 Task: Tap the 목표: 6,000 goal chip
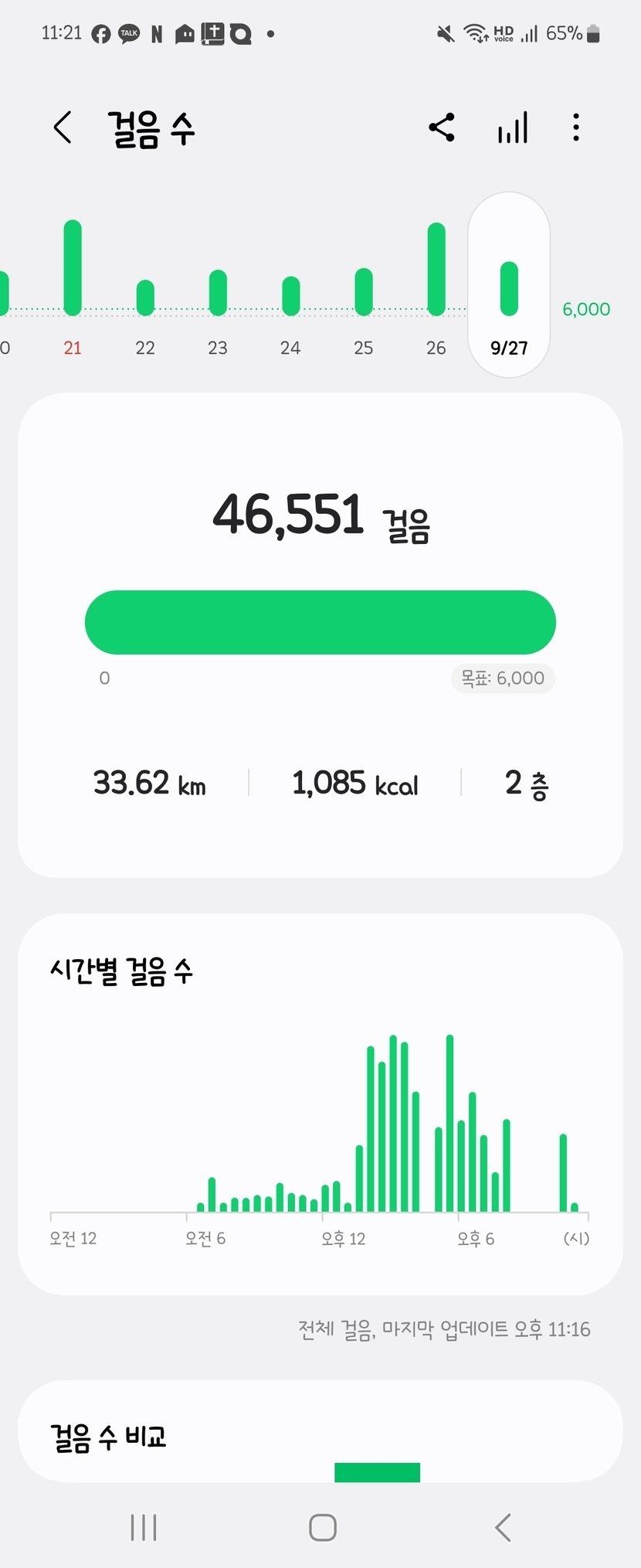coord(503,679)
